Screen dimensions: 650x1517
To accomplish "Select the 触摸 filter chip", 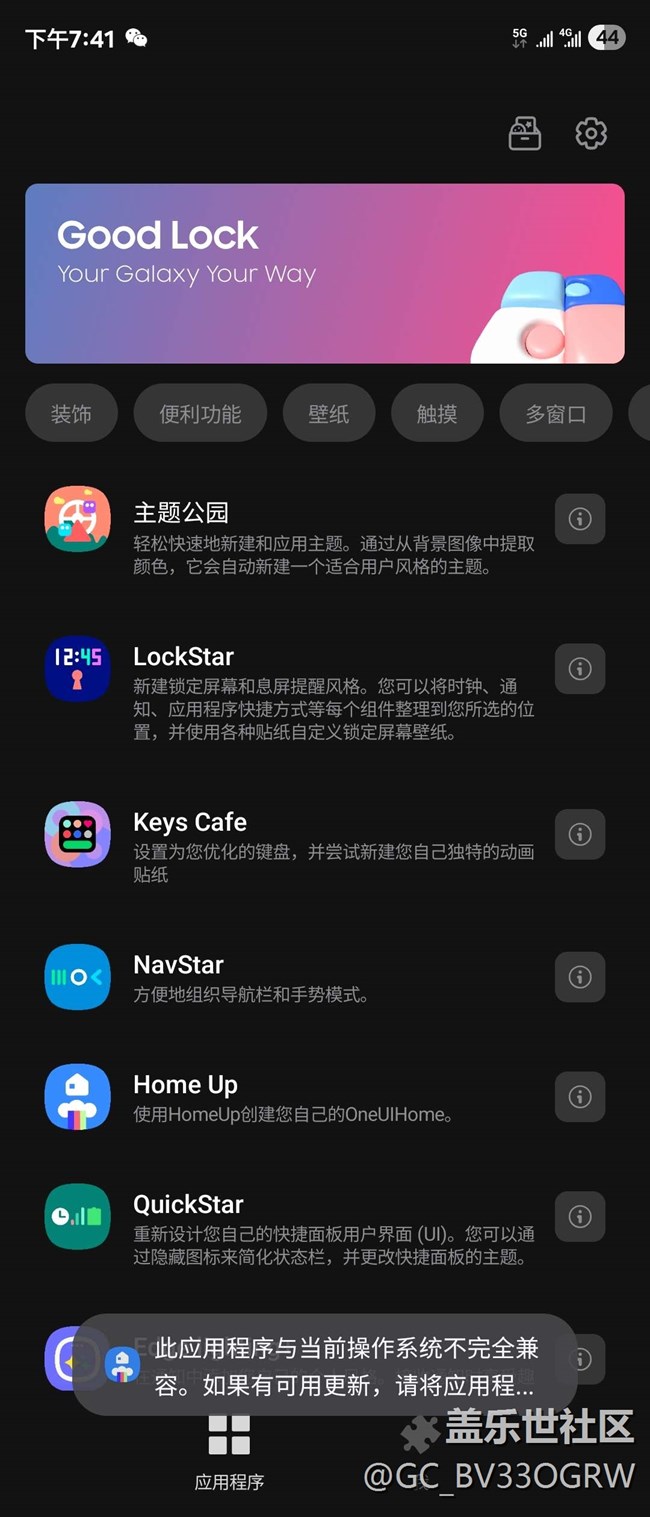I will coord(437,413).
